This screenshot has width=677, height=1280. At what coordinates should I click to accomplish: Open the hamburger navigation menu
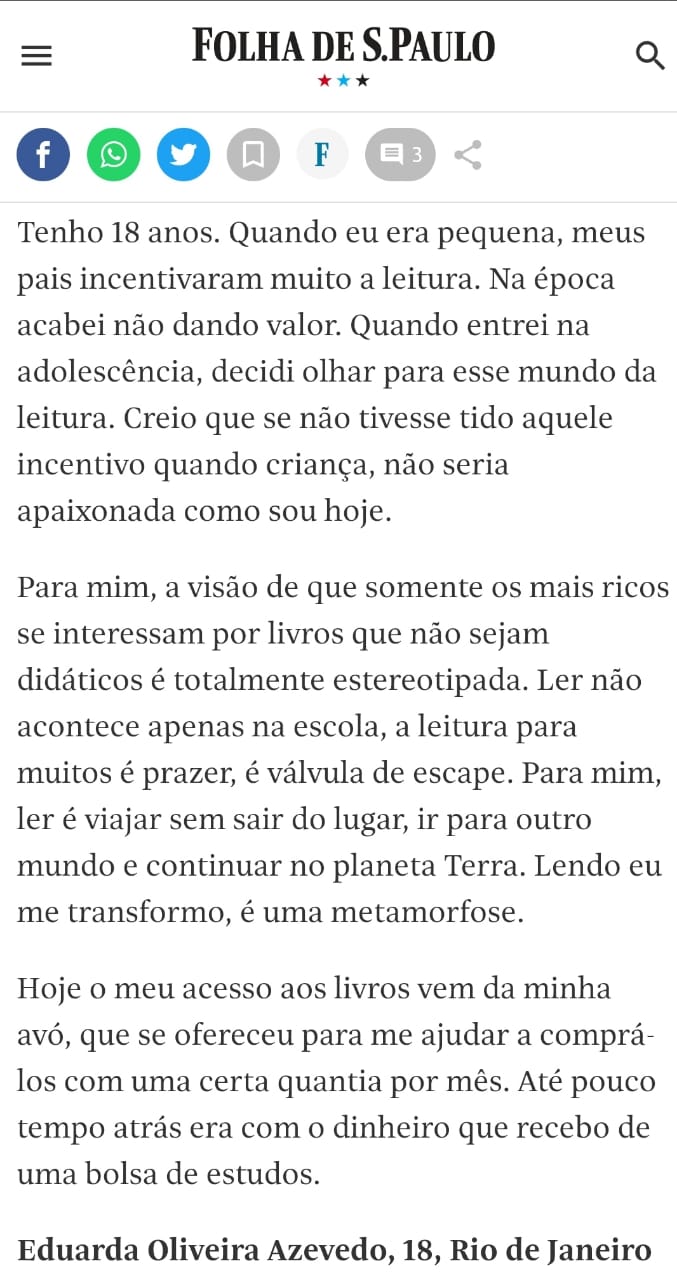[x=36, y=55]
